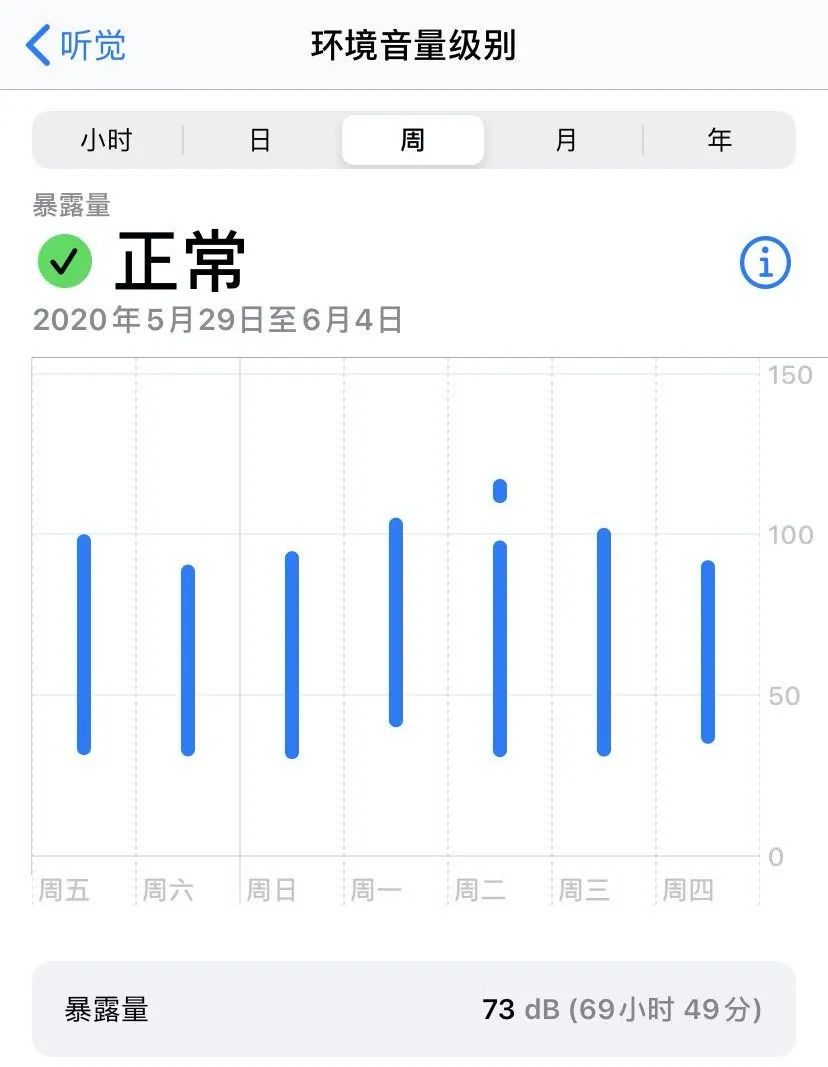The width and height of the screenshot is (828, 1067).
Task: Open the exposure info icon
Action: click(765, 263)
